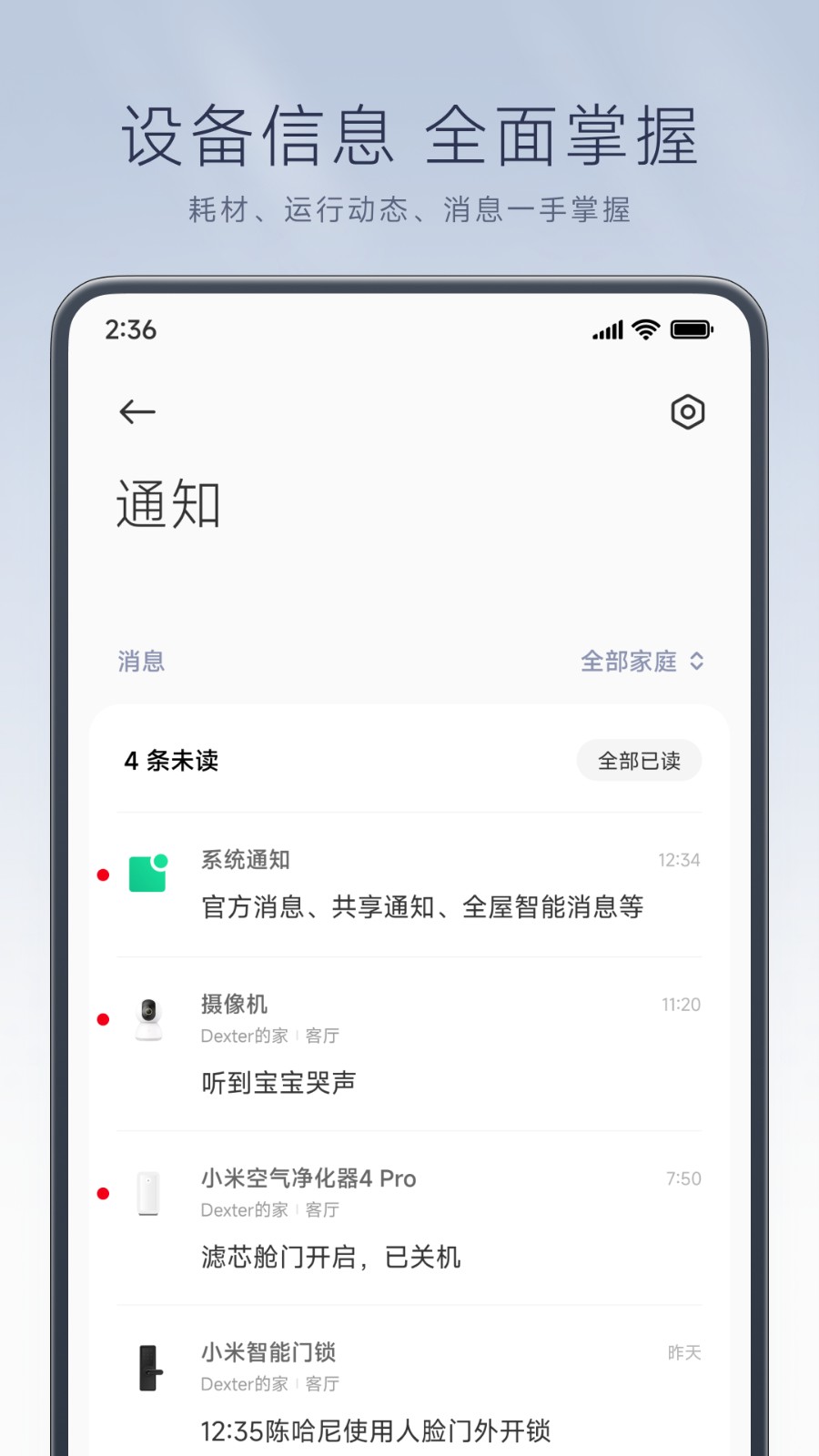Tap the unread dot beside 摄像机
This screenshot has width=819, height=1456.
point(103,1019)
